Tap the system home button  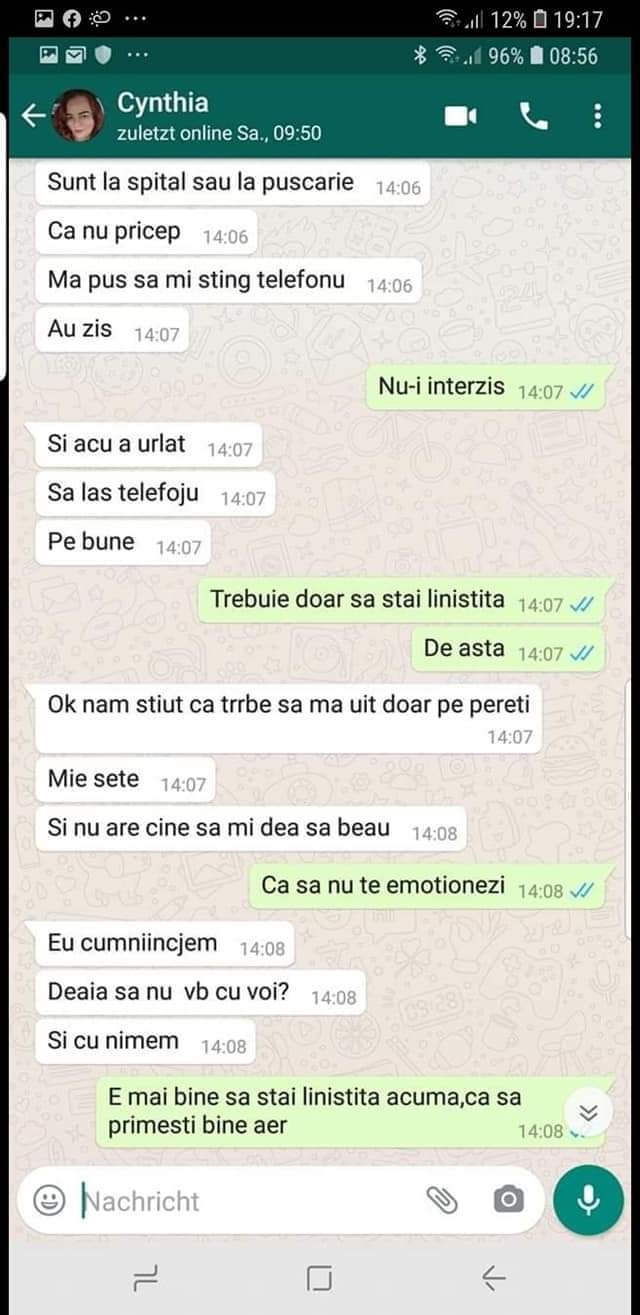click(x=319, y=1277)
